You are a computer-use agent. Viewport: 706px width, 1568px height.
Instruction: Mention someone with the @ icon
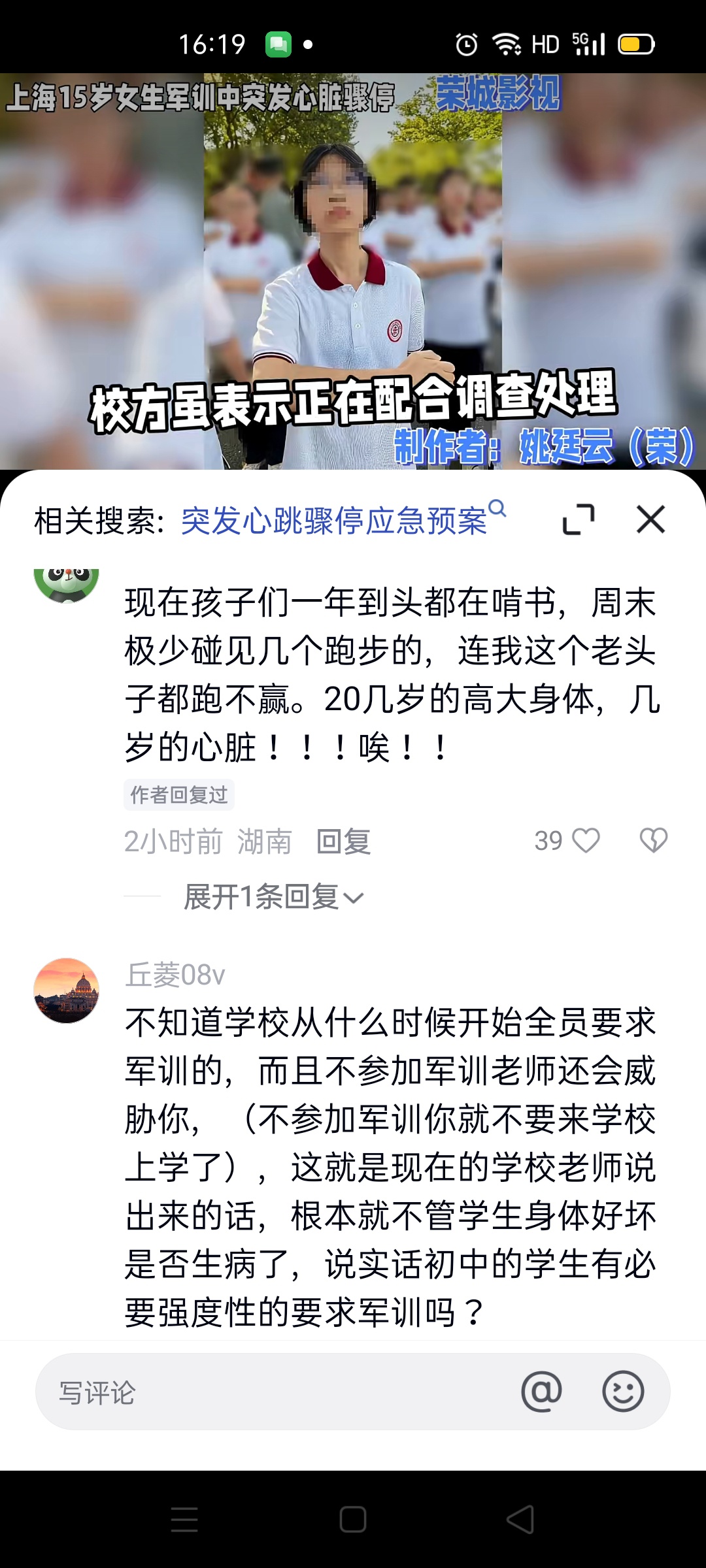click(x=541, y=1392)
